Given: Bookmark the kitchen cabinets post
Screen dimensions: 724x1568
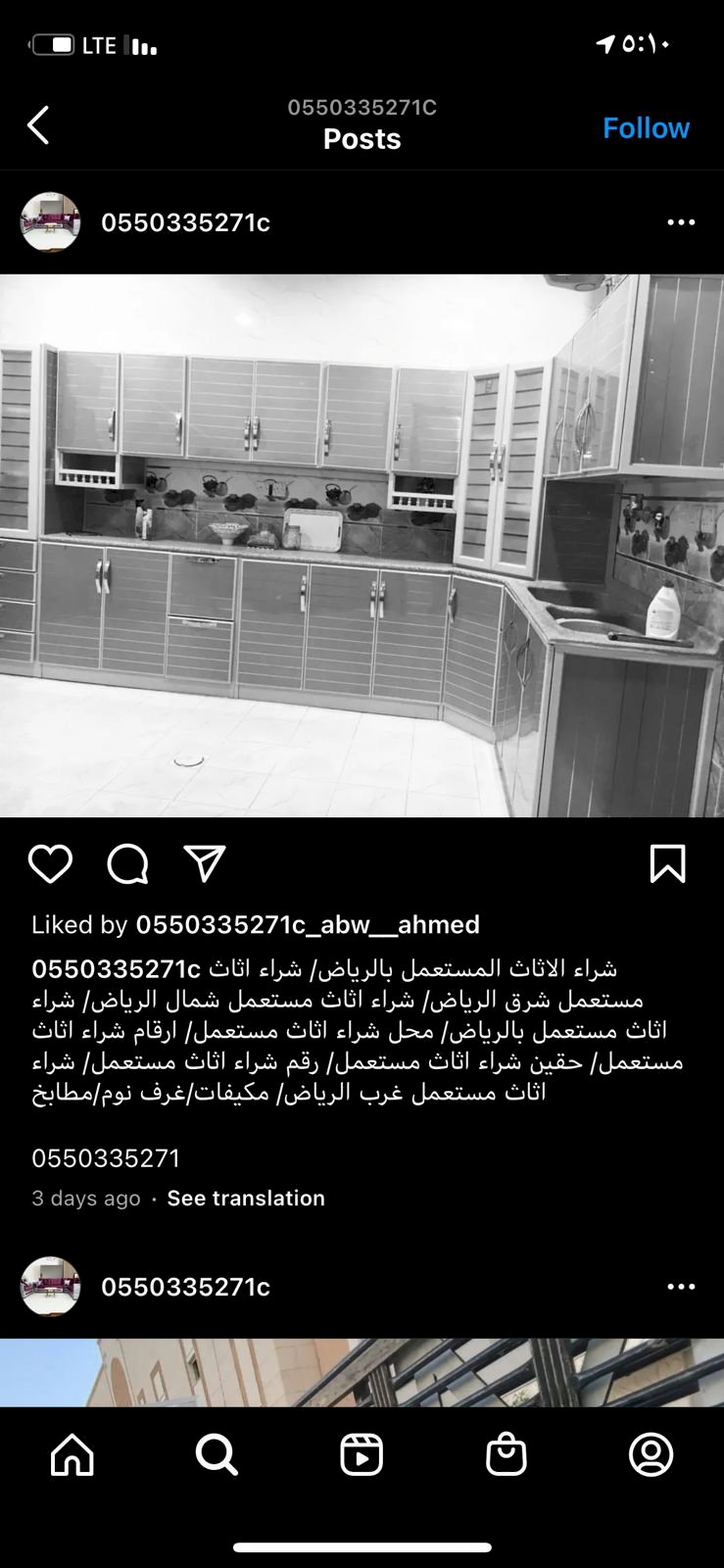Looking at the screenshot, I should pyautogui.click(x=667, y=864).
